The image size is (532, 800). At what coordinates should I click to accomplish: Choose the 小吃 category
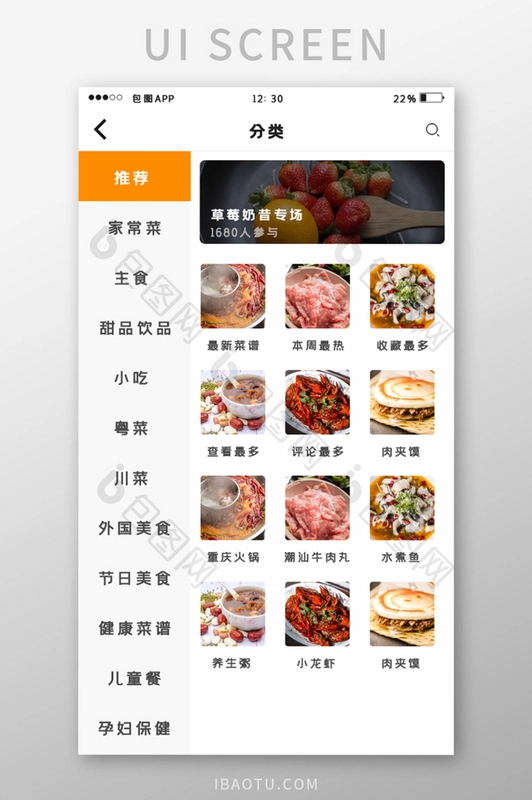[x=134, y=378]
